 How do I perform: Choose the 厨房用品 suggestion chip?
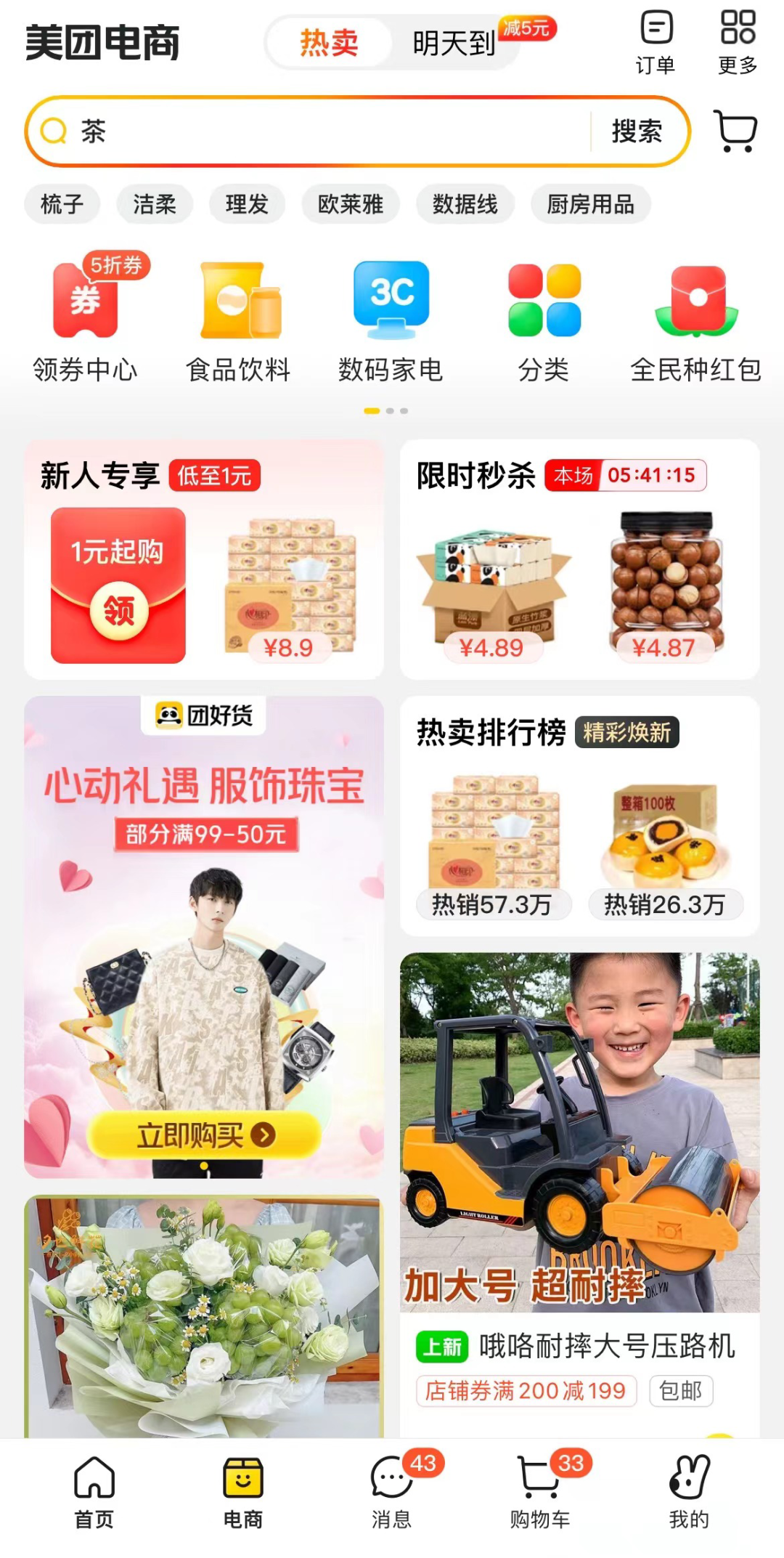tap(589, 204)
